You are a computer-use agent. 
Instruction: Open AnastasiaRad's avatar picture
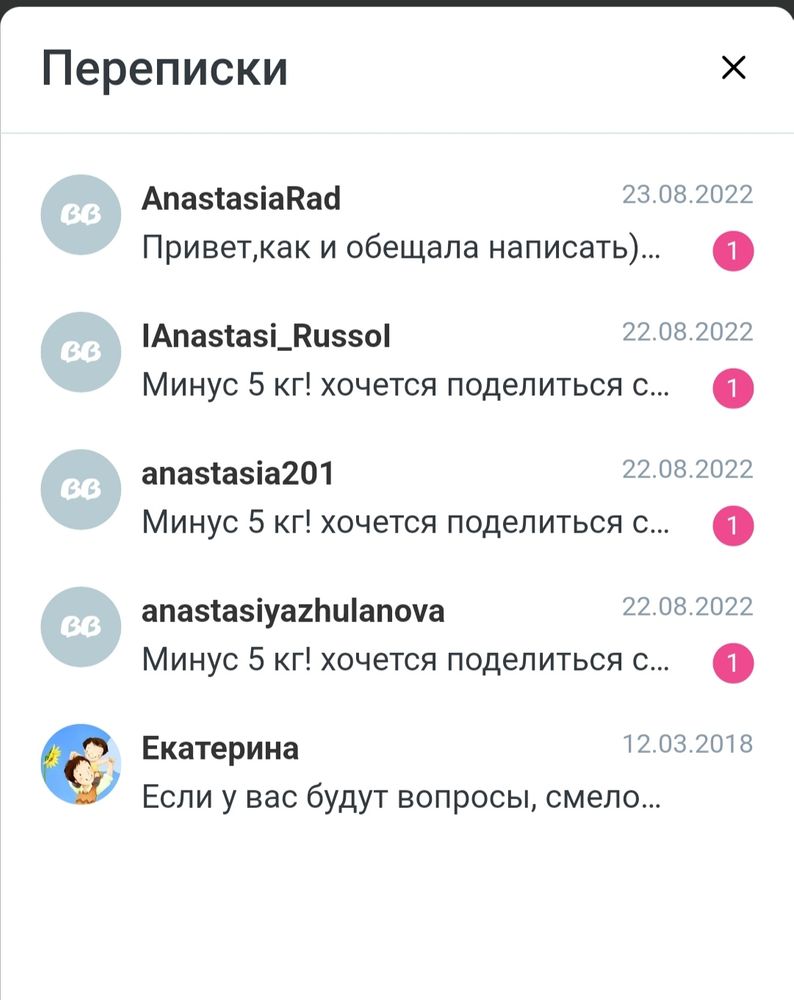coord(79,214)
